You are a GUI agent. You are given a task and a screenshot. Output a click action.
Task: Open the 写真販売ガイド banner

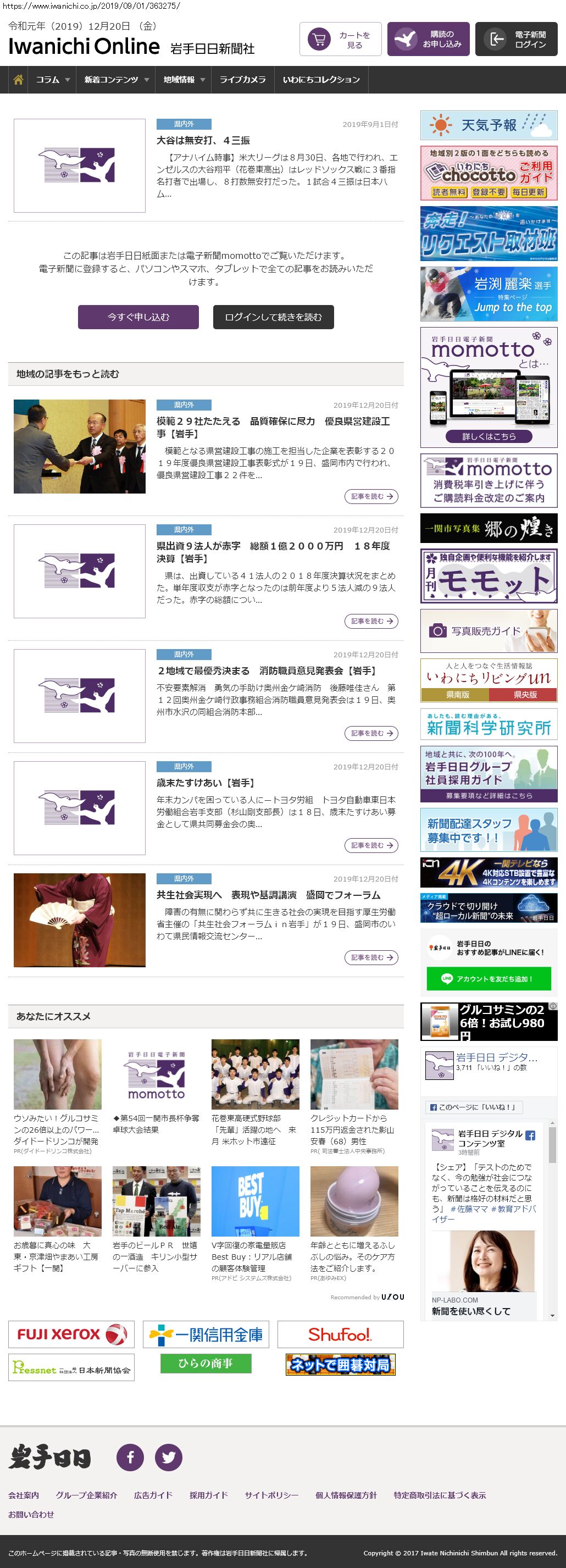click(x=489, y=631)
